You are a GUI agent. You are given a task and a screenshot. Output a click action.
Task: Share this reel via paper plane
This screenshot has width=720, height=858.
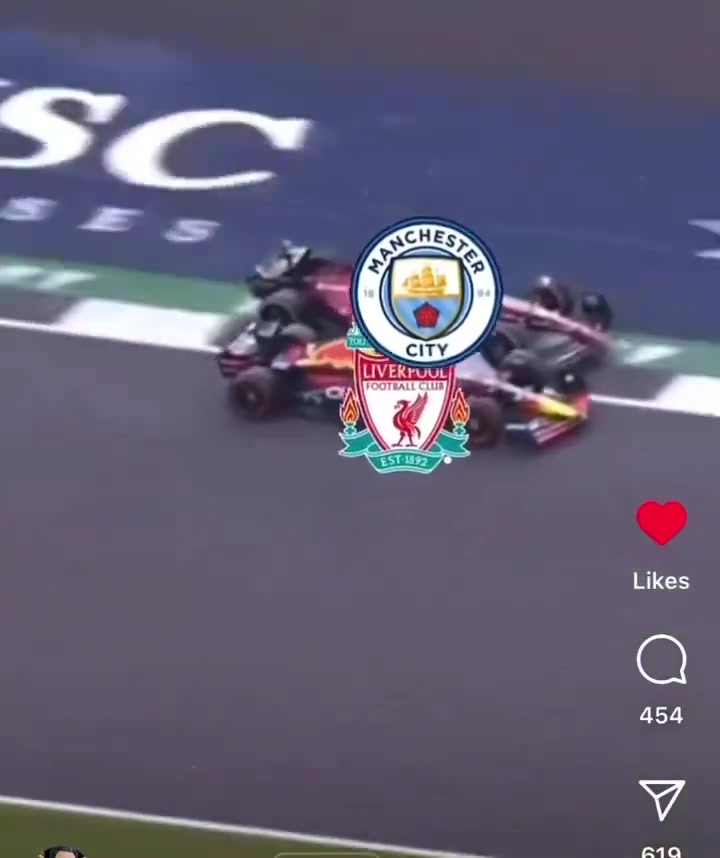click(x=661, y=800)
